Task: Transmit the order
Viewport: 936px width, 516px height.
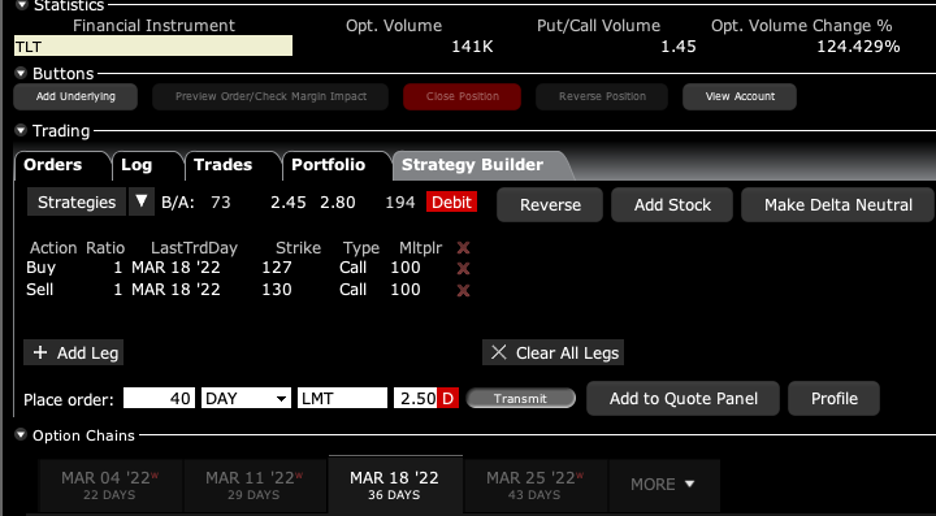Action: pos(520,398)
